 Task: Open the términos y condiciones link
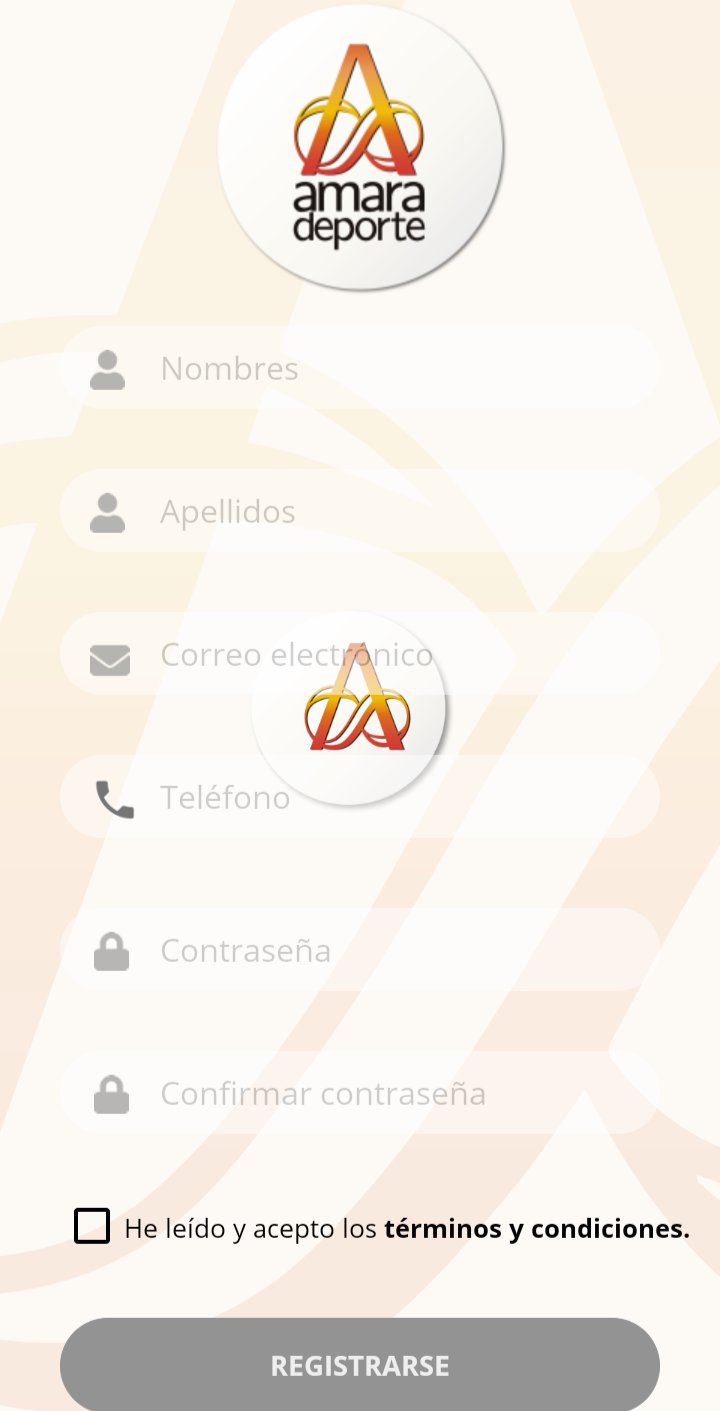[537, 1229]
